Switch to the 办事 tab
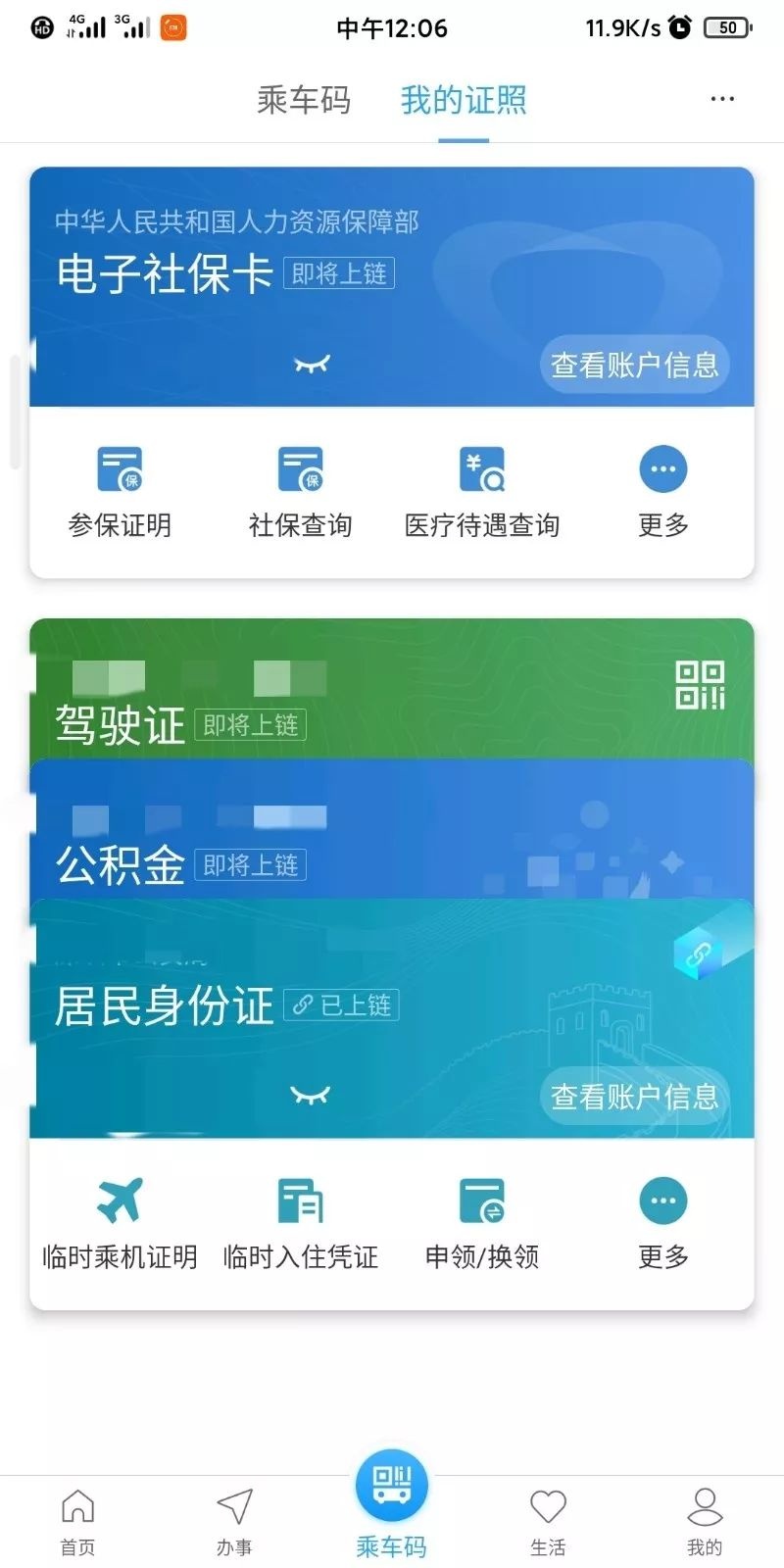Screen dimensions: 784x1568 tap(234, 1522)
